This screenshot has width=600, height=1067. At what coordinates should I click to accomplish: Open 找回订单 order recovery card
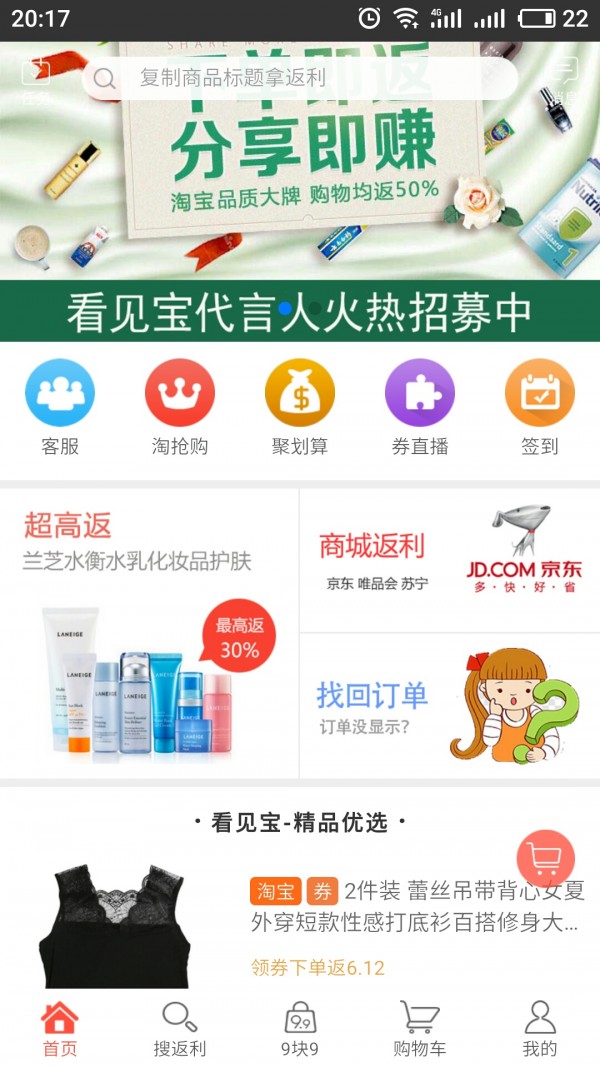(450, 706)
